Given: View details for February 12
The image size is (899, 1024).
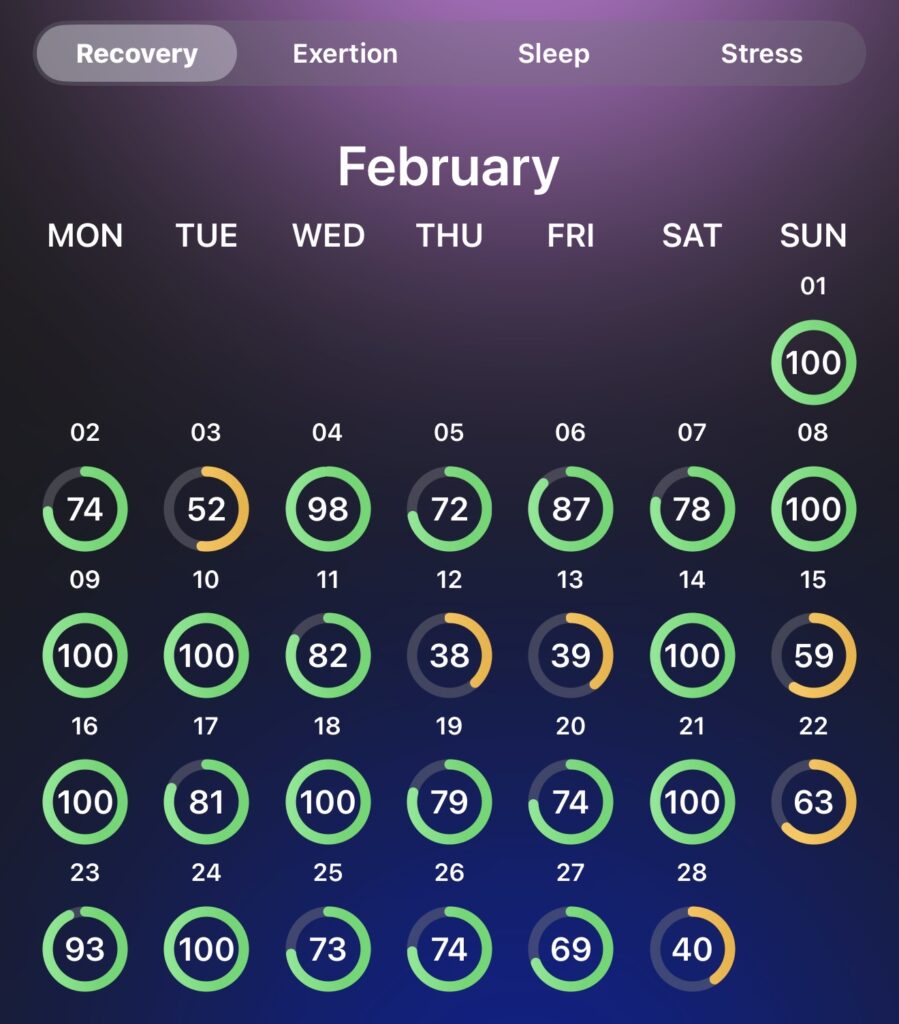Looking at the screenshot, I should point(449,655).
